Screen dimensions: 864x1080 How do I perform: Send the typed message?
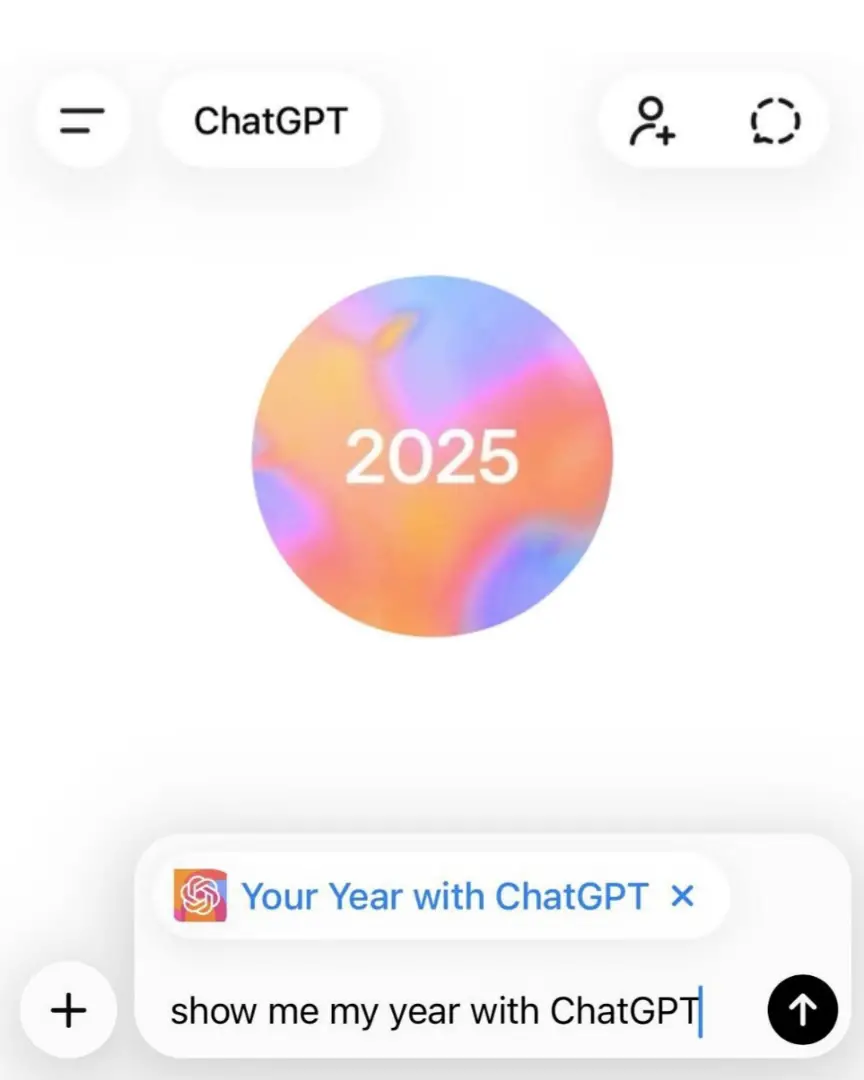(x=802, y=1010)
